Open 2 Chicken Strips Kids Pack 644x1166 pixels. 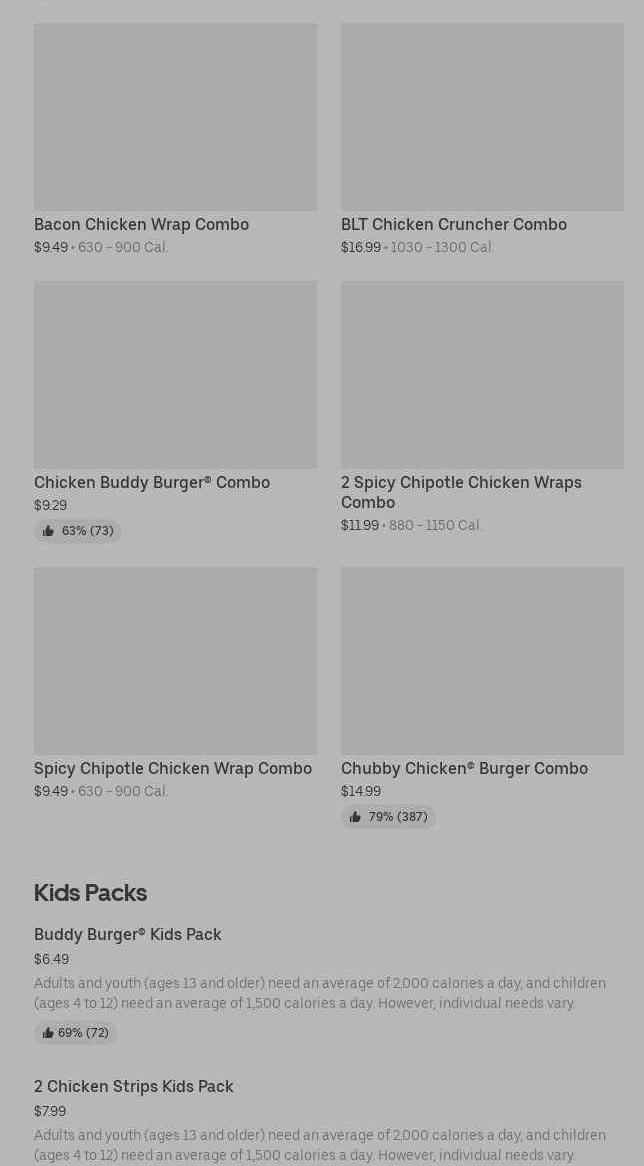(134, 1086)
